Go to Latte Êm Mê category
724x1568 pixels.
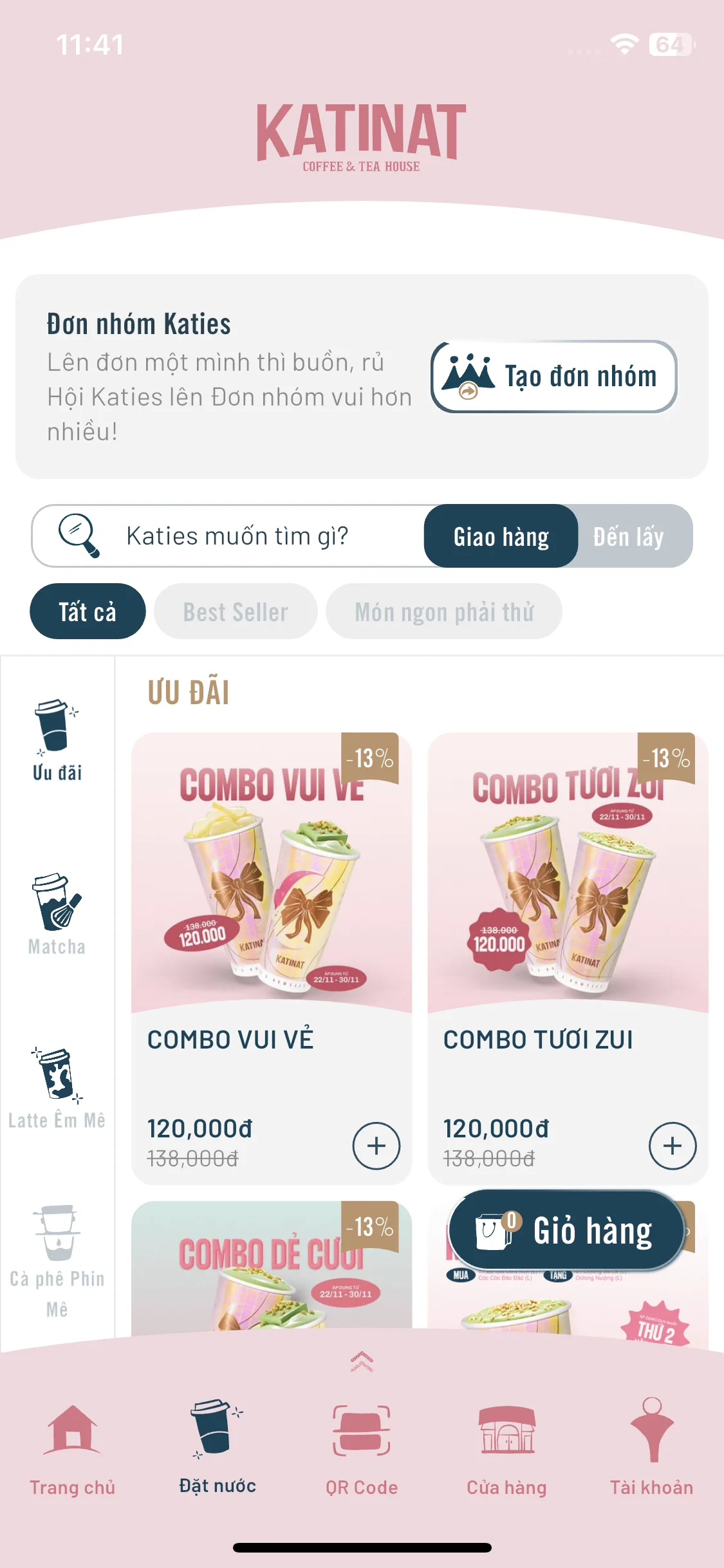[x=57, y=1088]
